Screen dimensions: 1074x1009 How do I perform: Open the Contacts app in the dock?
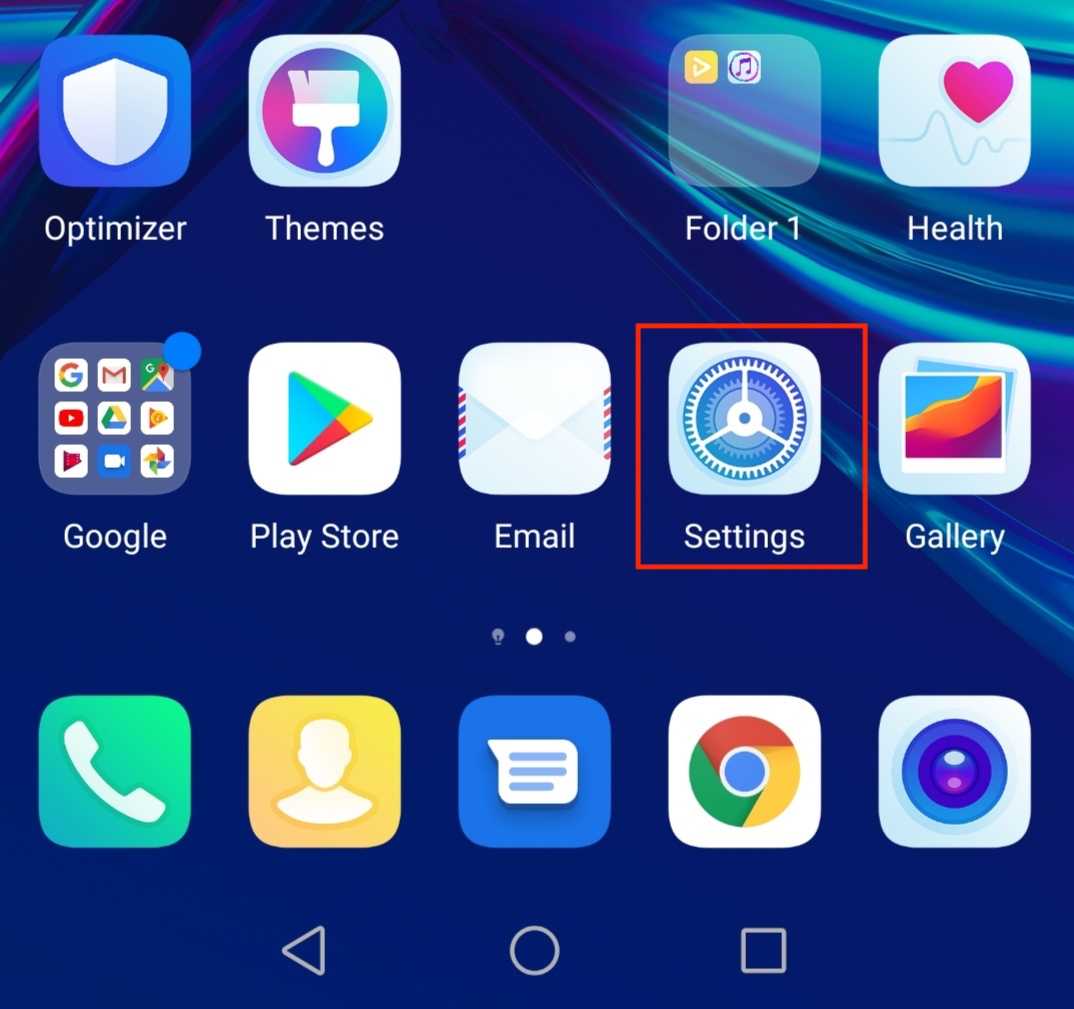pos(325,771)
